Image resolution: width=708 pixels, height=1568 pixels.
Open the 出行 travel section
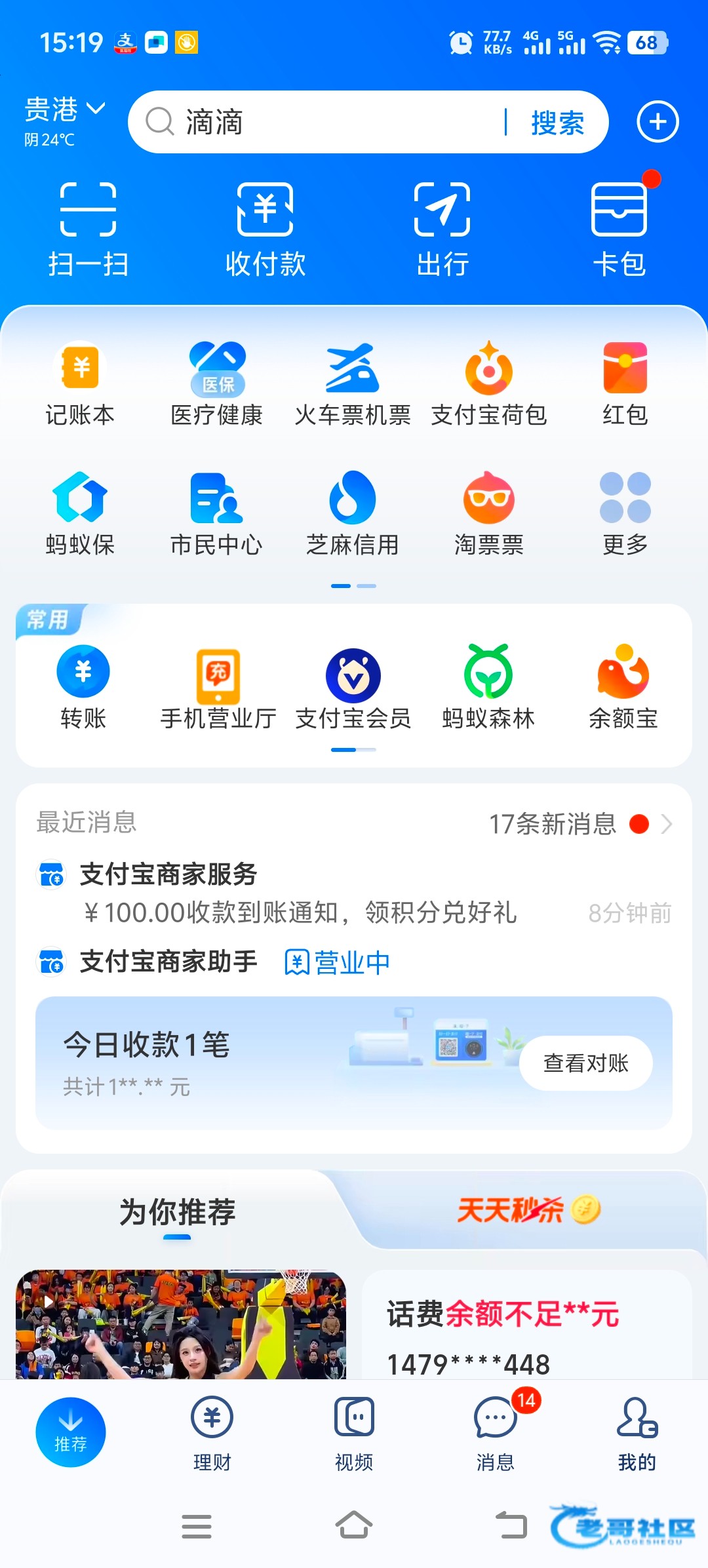(x=442, y=228)
